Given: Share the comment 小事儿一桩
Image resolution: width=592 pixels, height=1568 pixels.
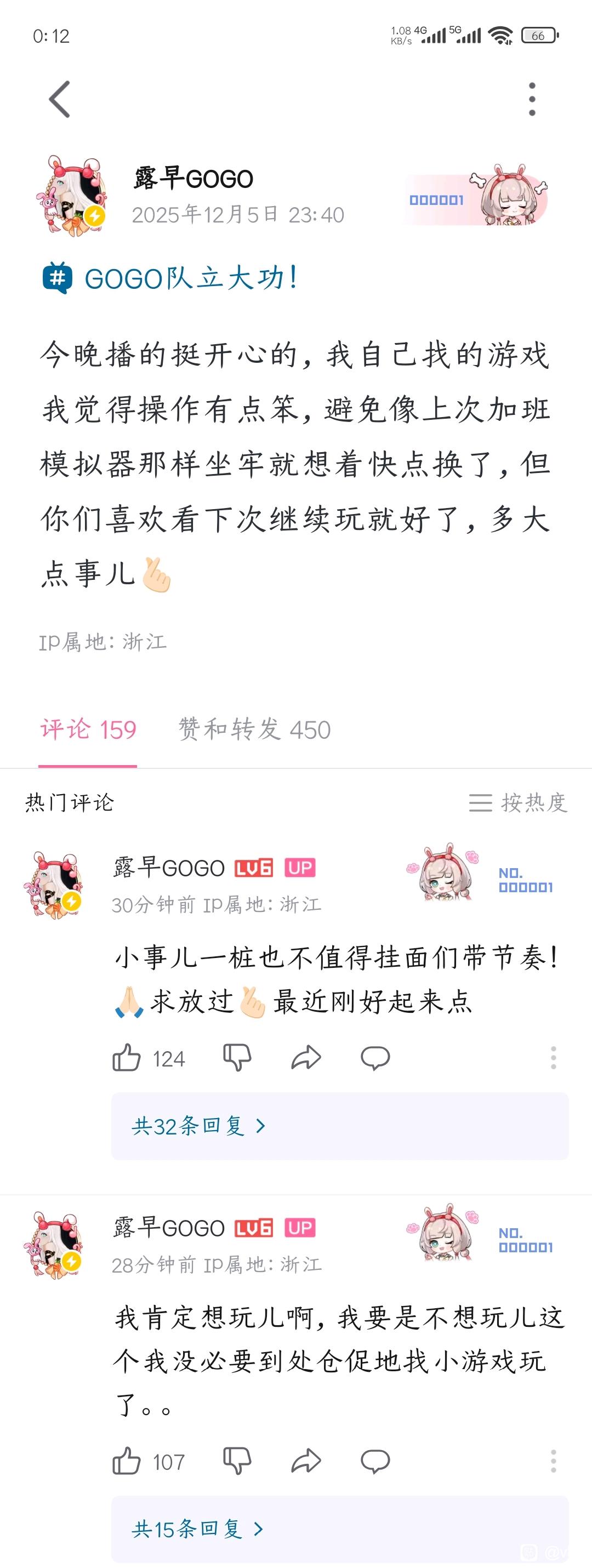Looking at the screenshot, I should pyautogui.click(x=306, y=1058).
